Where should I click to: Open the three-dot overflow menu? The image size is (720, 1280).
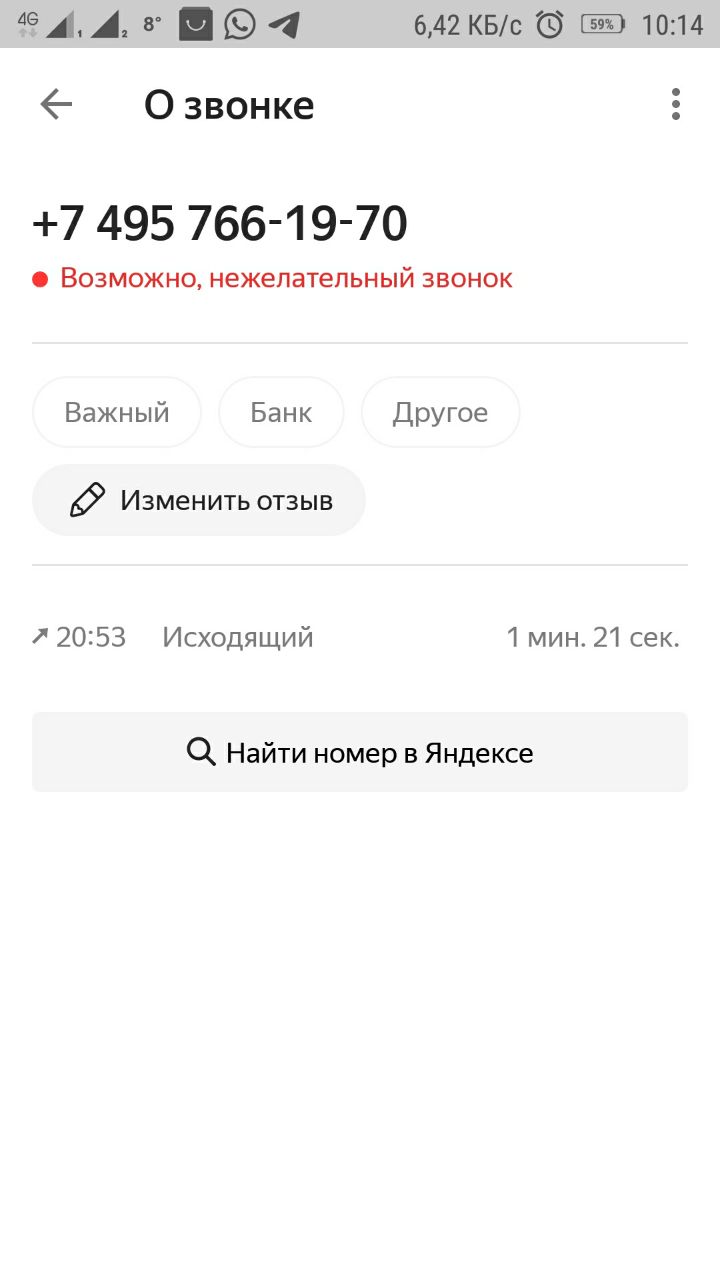click(676, 104)
